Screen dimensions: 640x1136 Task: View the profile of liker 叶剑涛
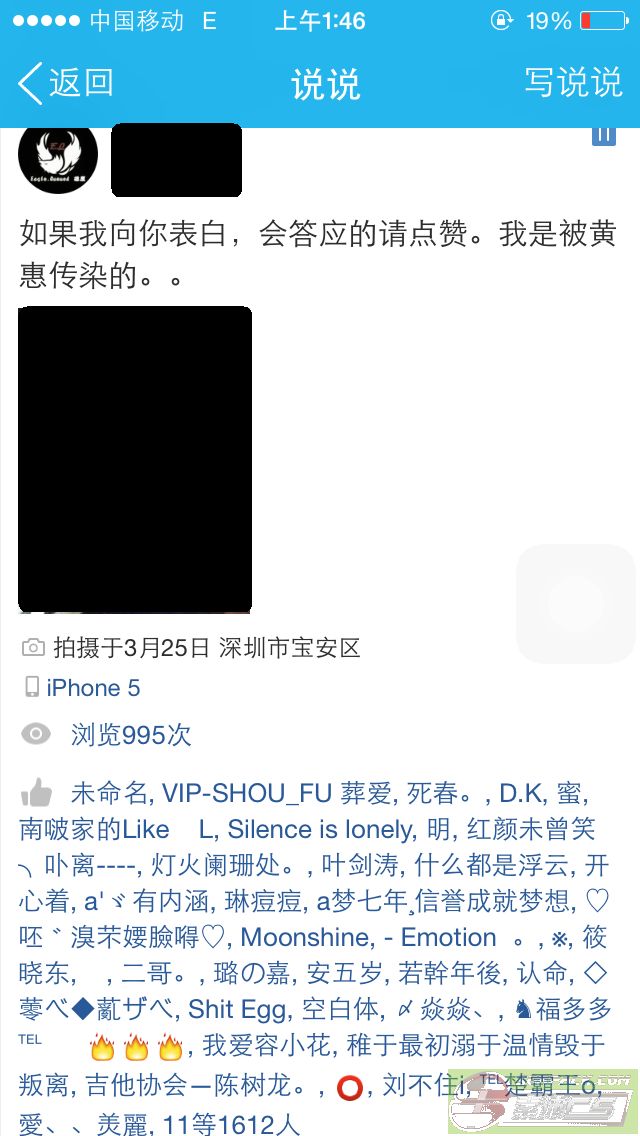[357, 865]
